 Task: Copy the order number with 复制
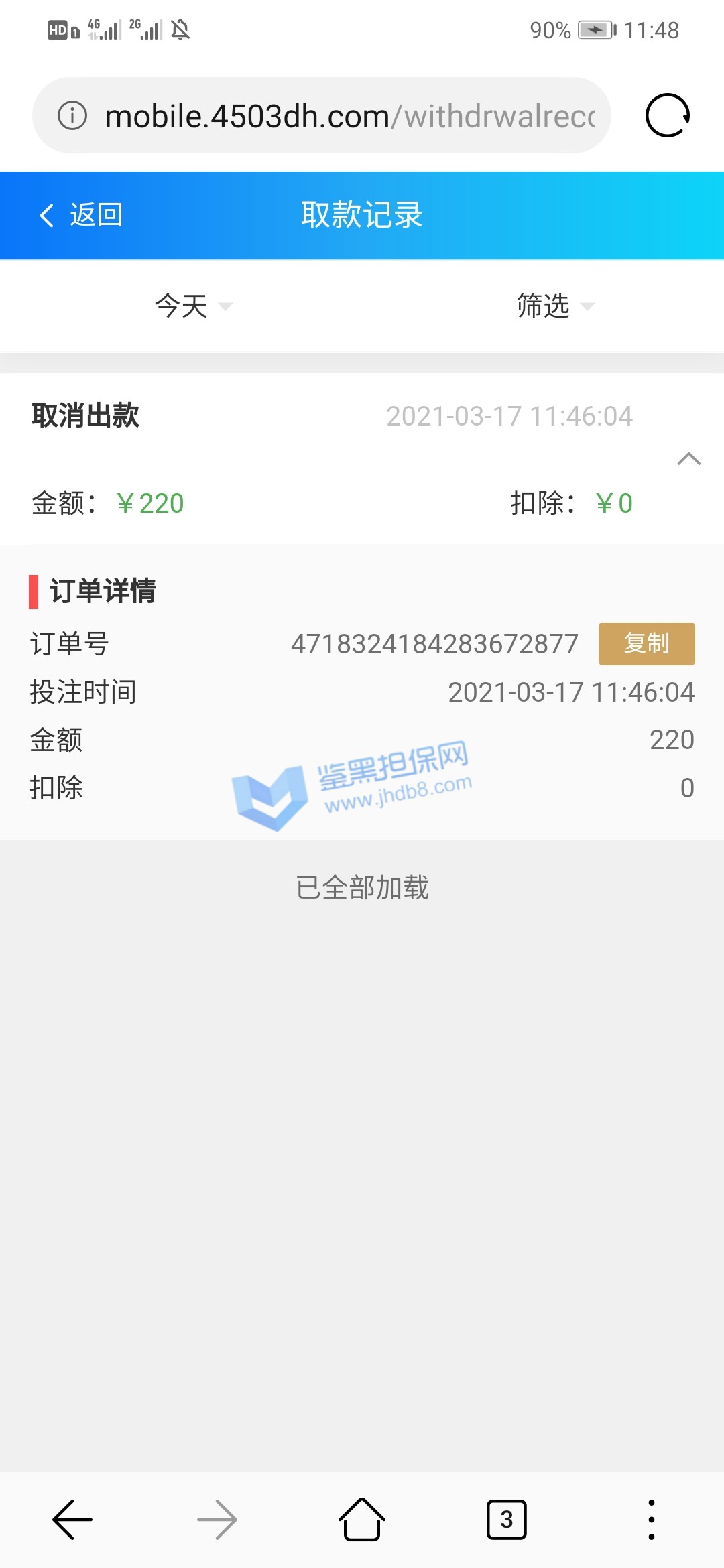pos(646,643)
